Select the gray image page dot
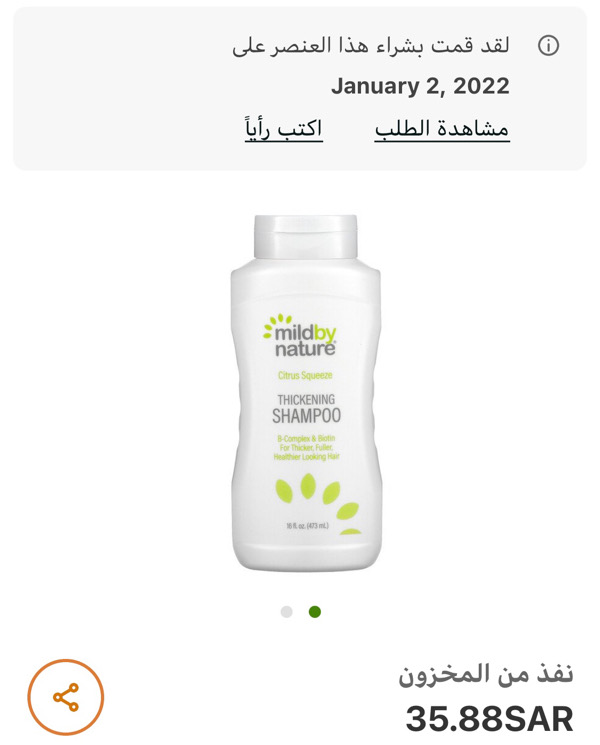This screenshot has height=745, width=600. [x=287, y=612]
